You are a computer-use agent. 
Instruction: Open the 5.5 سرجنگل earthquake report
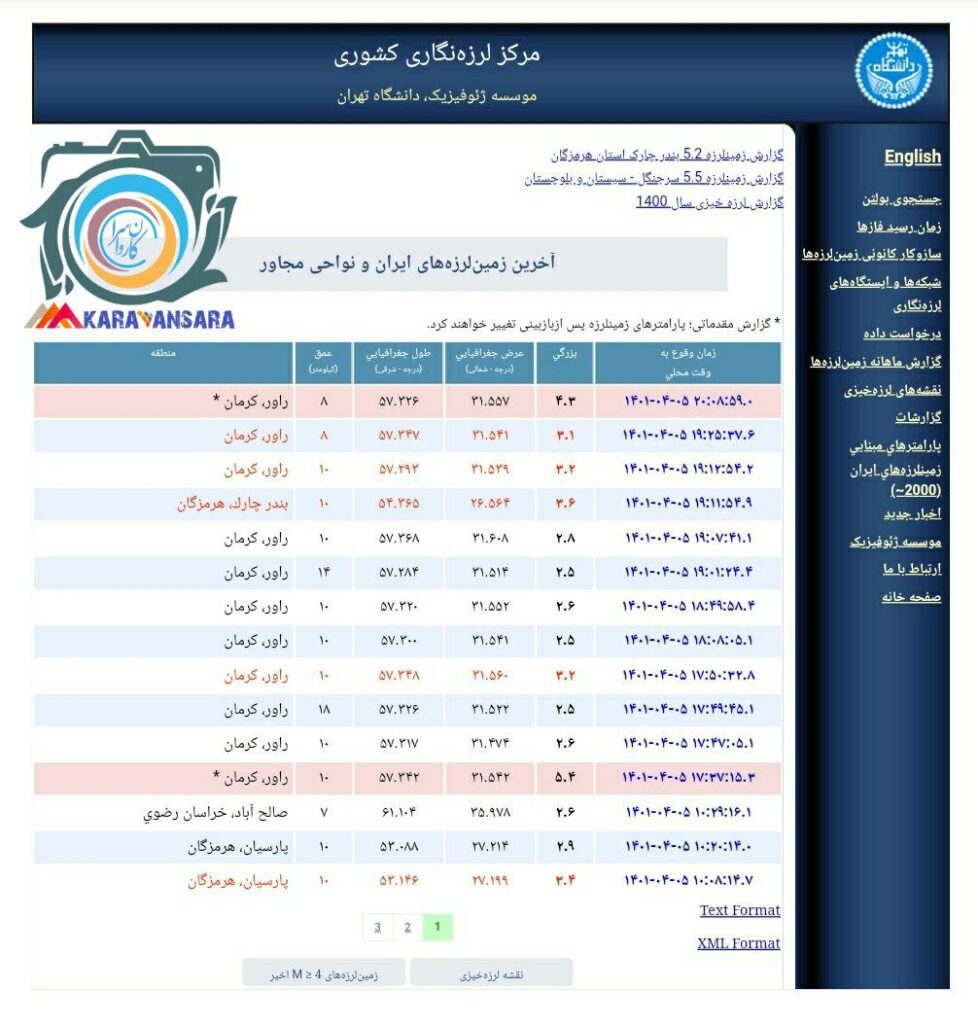(654, 178)
